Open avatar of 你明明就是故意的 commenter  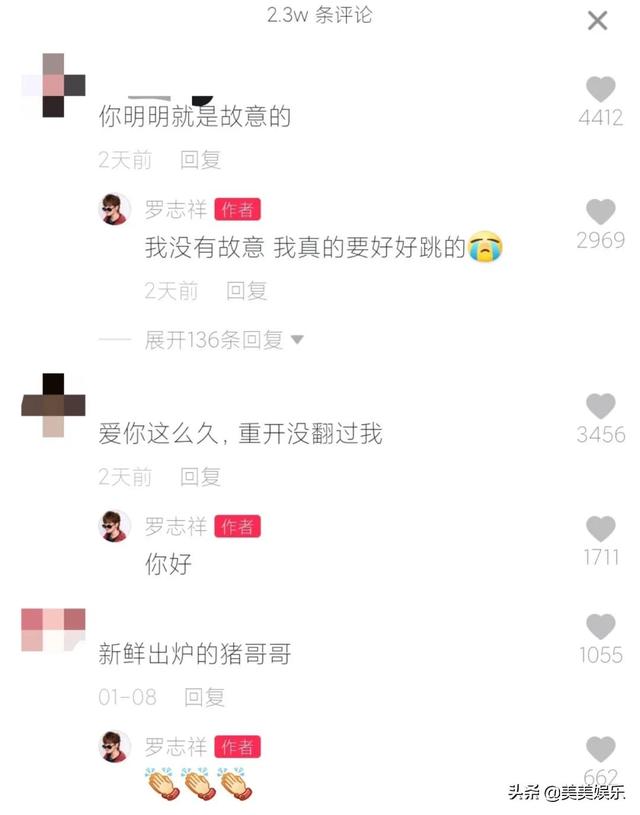[53, 86]
